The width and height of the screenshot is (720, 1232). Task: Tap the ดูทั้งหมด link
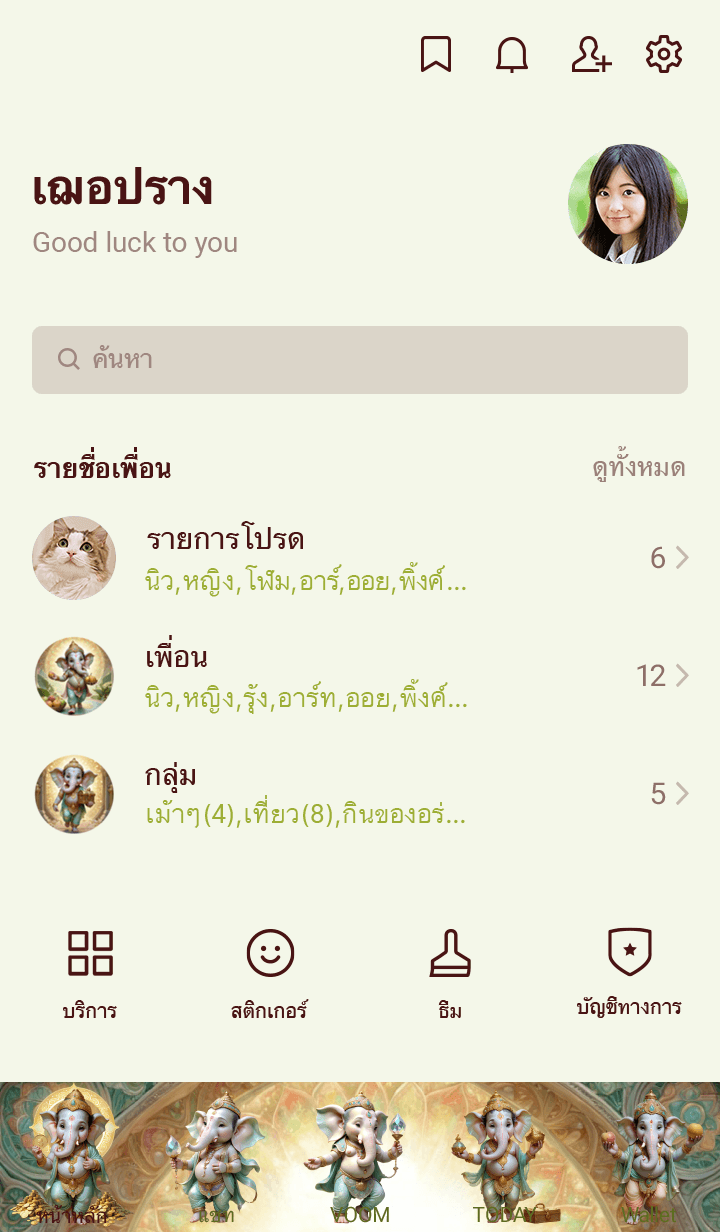(638, 468)
